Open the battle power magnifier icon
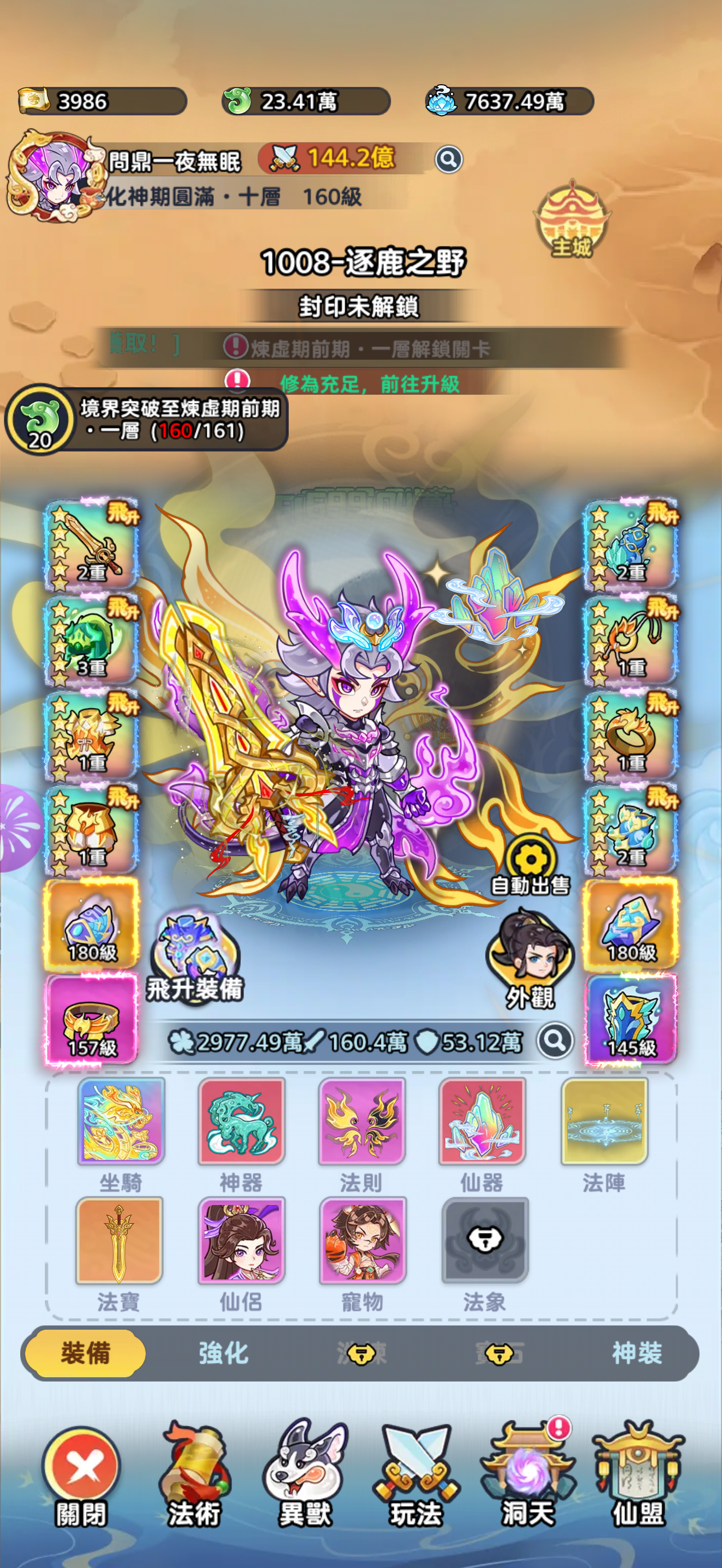Viewport: 722px width, 1568px height. [449, 160]
